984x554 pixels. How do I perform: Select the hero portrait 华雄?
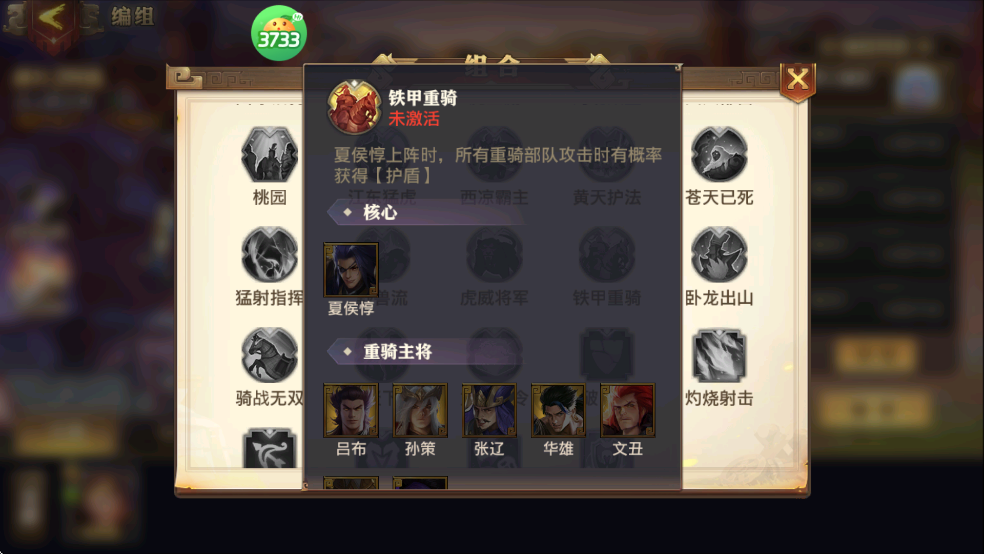click(558, 411)
